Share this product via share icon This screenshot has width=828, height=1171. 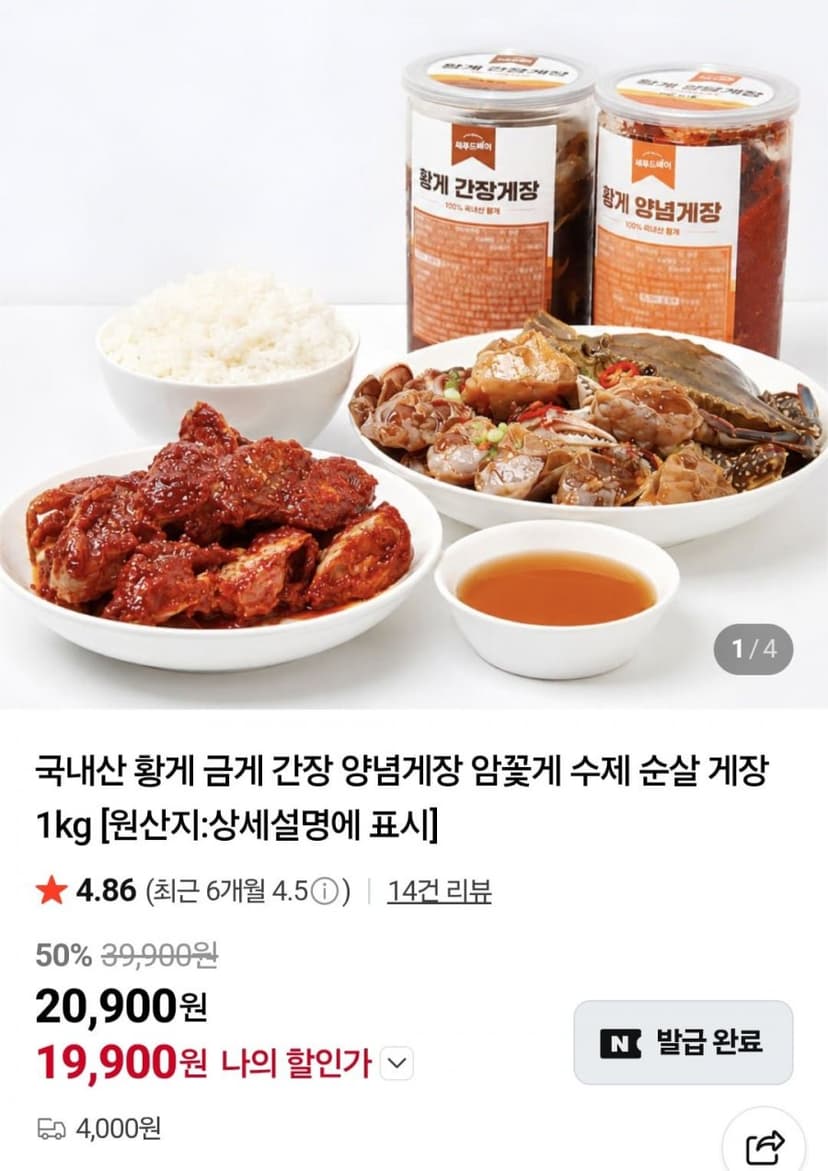click(x=765, y=1145)
